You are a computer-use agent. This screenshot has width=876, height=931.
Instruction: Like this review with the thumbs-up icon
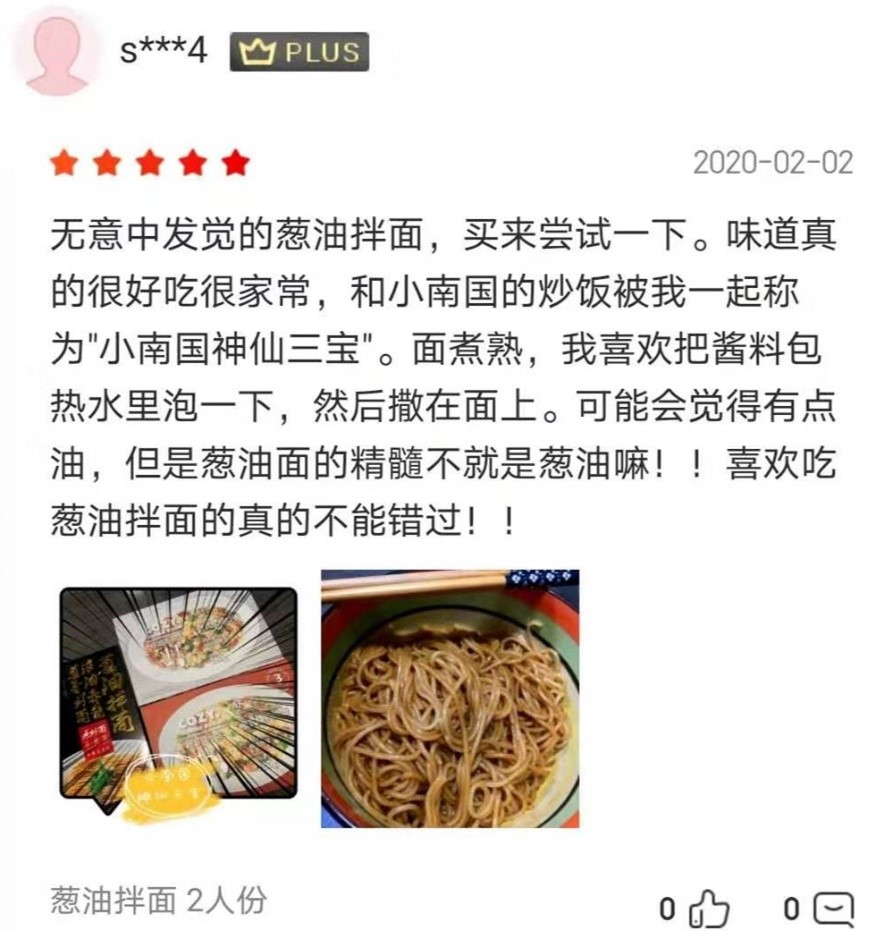click(709, 908)
